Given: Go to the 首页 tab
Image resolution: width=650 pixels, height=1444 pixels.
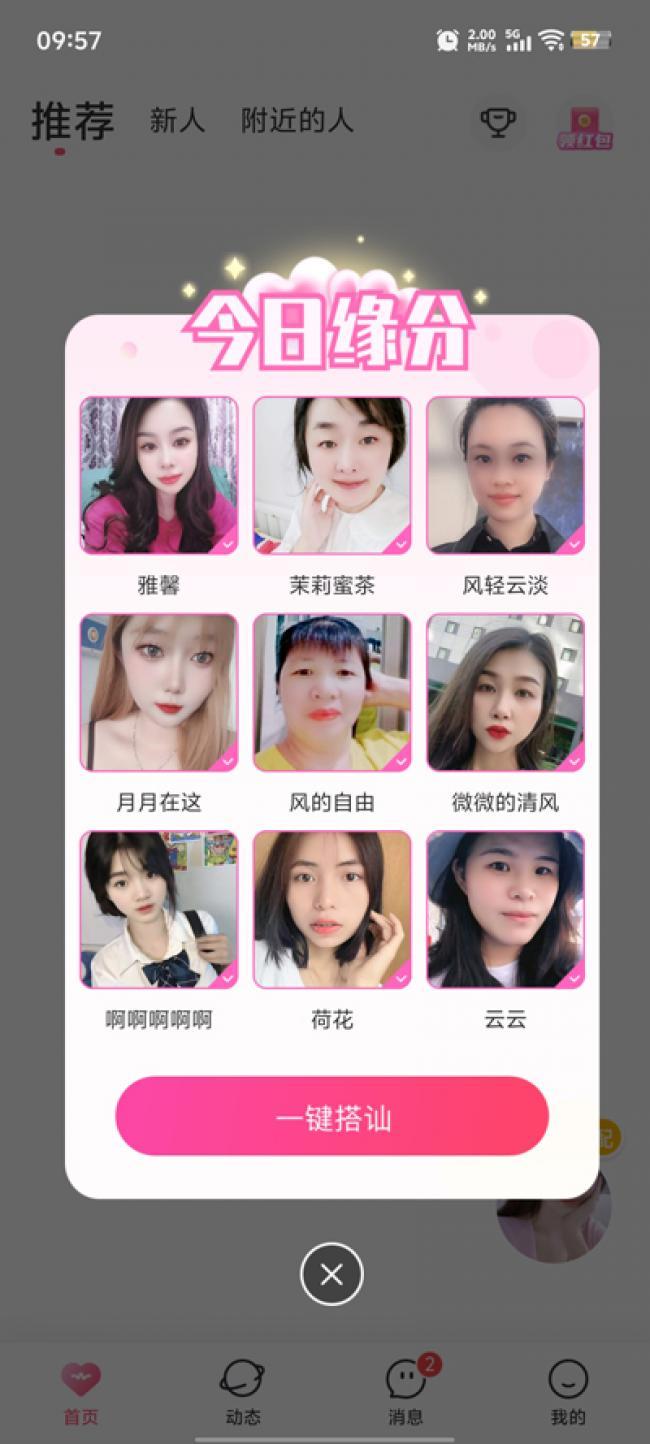Looking at the screenshot, I should 81,1391.
